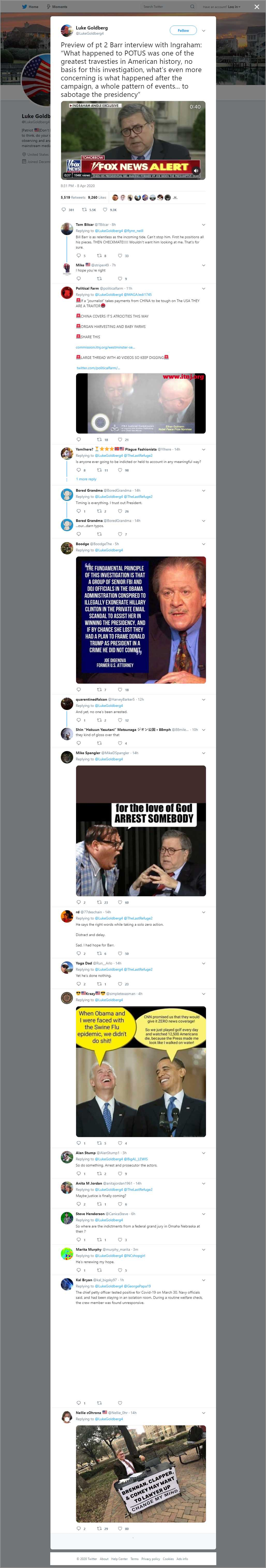Expand options on Tom Bilcar's reply
The height and width of the screenshot is (1568, 266).
203,225
